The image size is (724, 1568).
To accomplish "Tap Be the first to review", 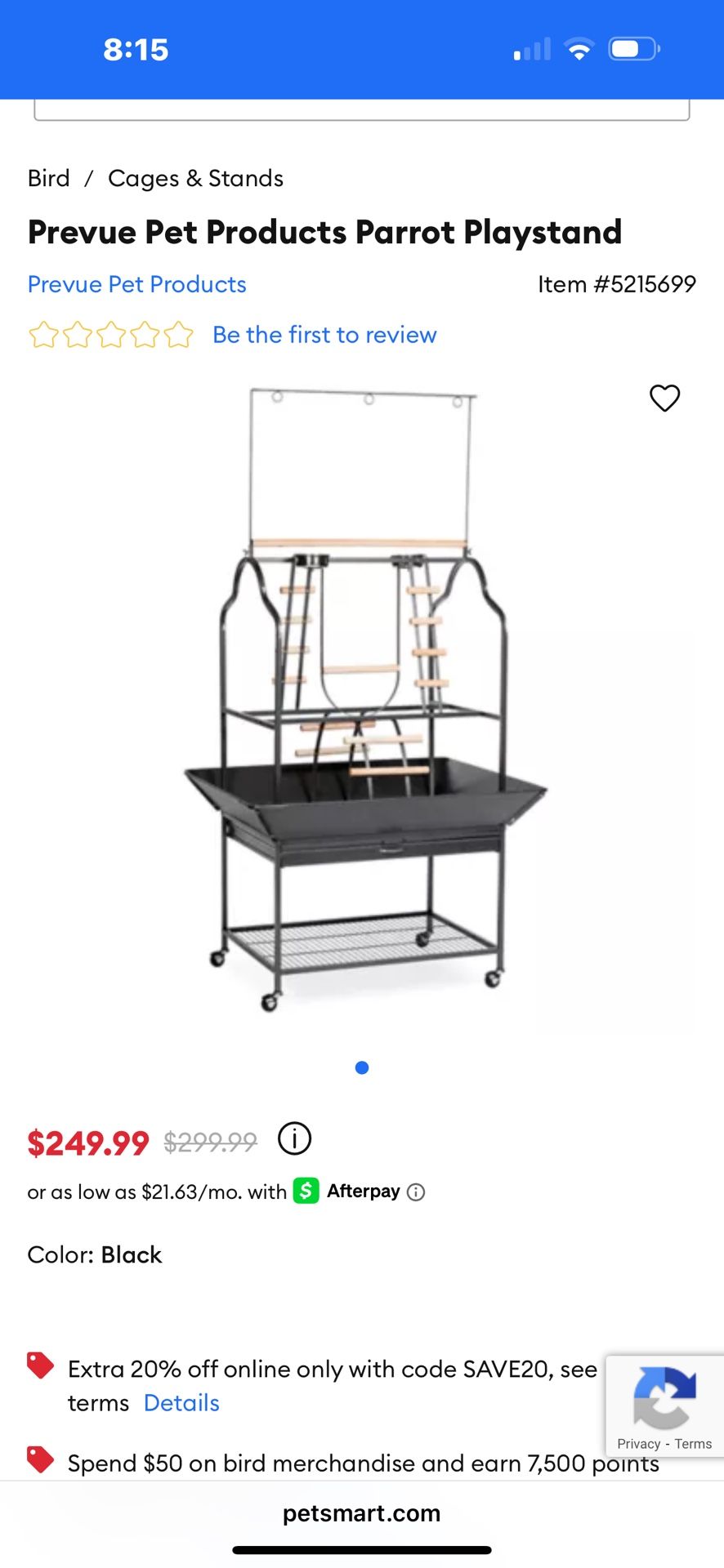I will click(x=324, y=335).
